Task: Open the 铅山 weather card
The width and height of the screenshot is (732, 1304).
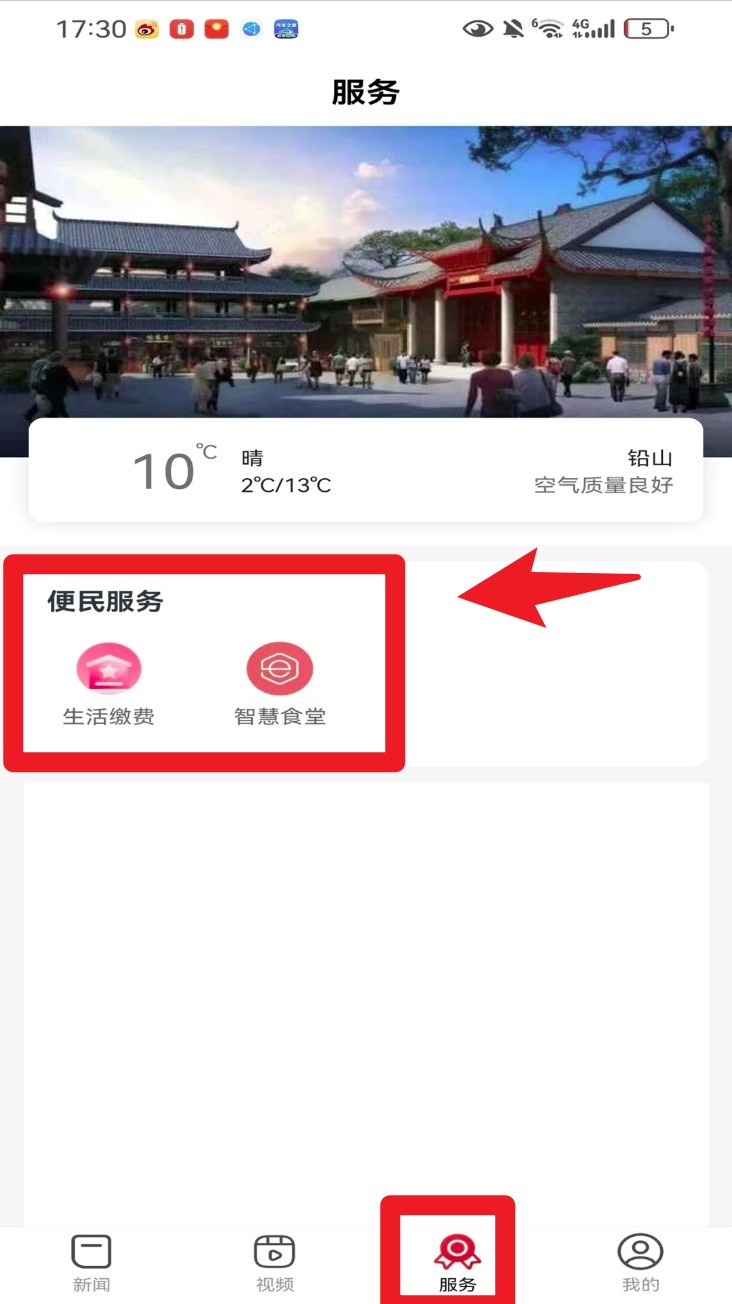Action: (x=366, y=471)
